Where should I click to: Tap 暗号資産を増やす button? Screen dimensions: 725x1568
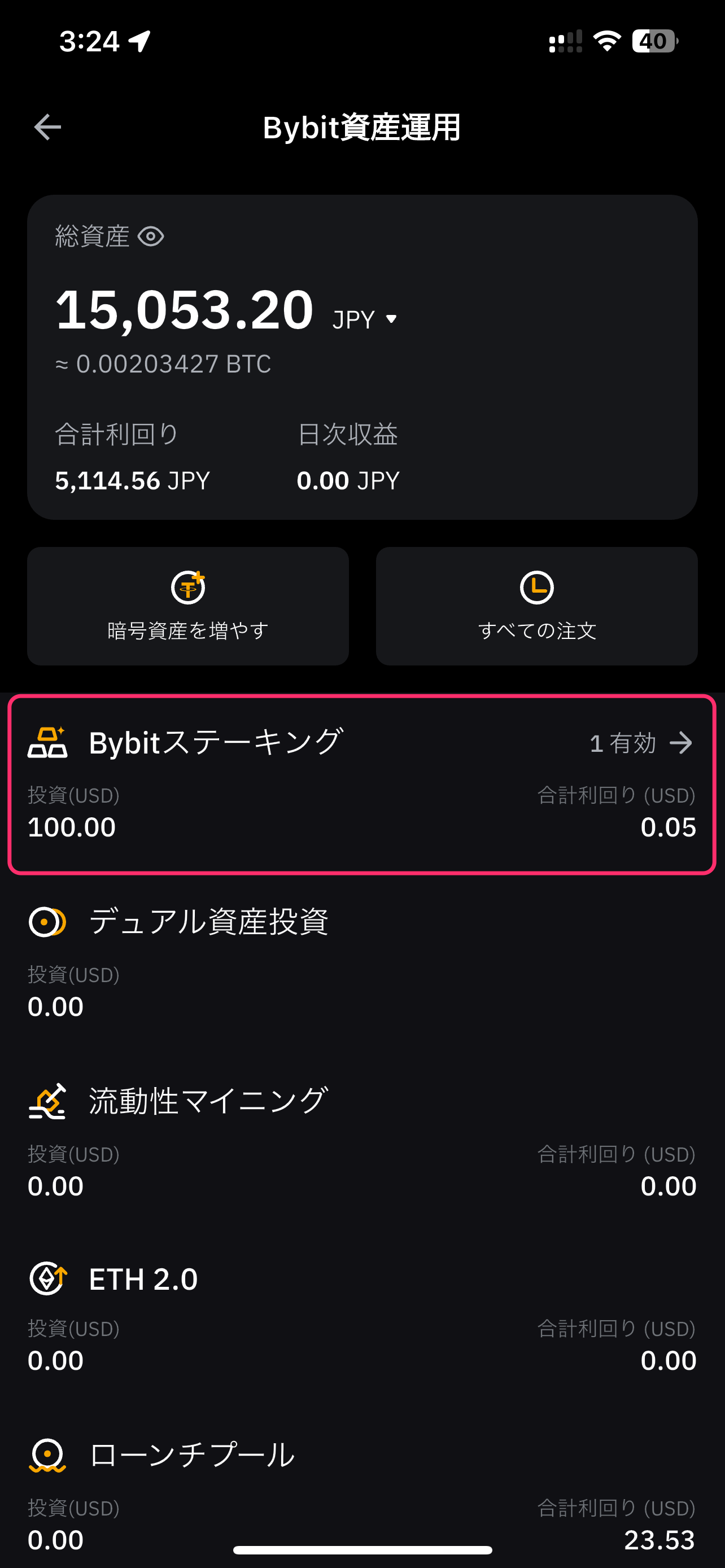pyautogui.click(x=188, y=606)
